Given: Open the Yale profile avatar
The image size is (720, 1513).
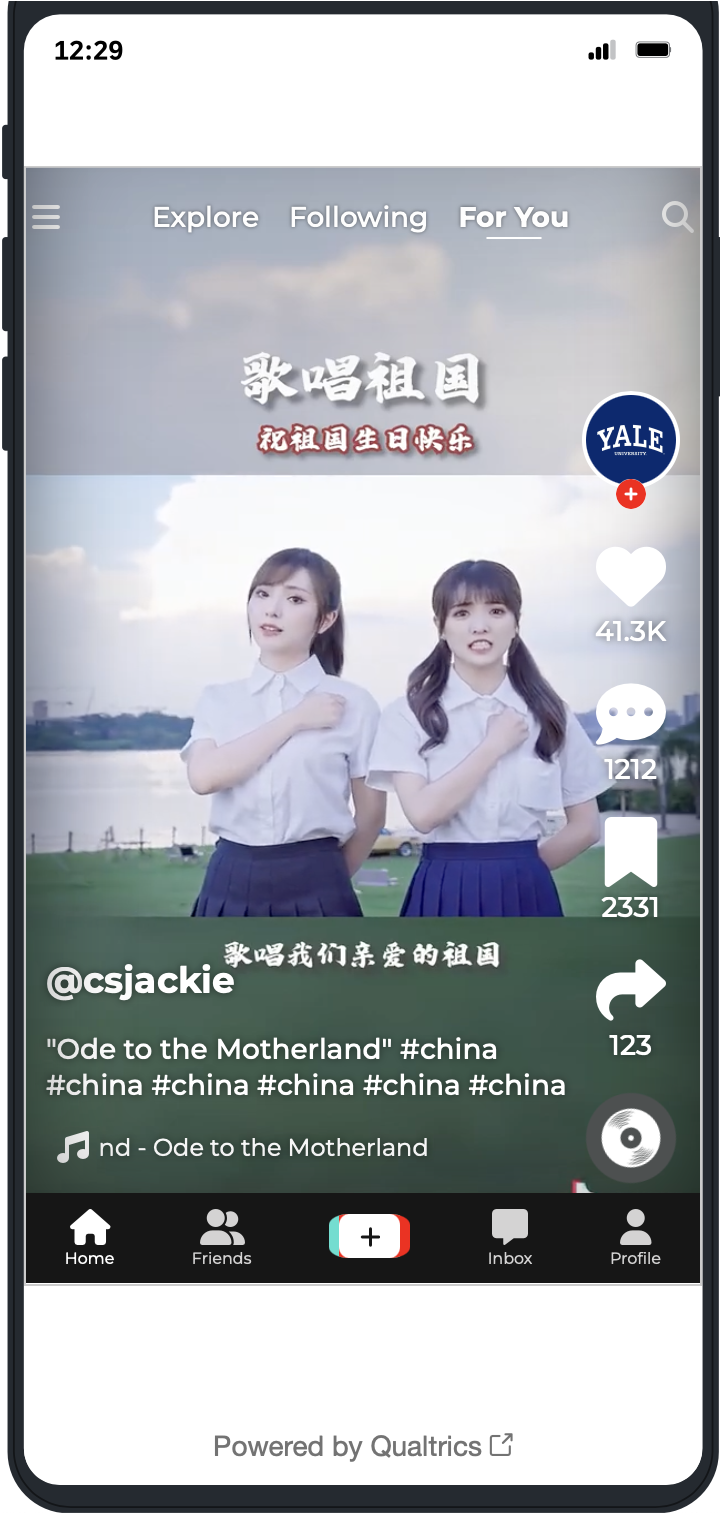Looking at the screenshot, I should click(630, 440).
